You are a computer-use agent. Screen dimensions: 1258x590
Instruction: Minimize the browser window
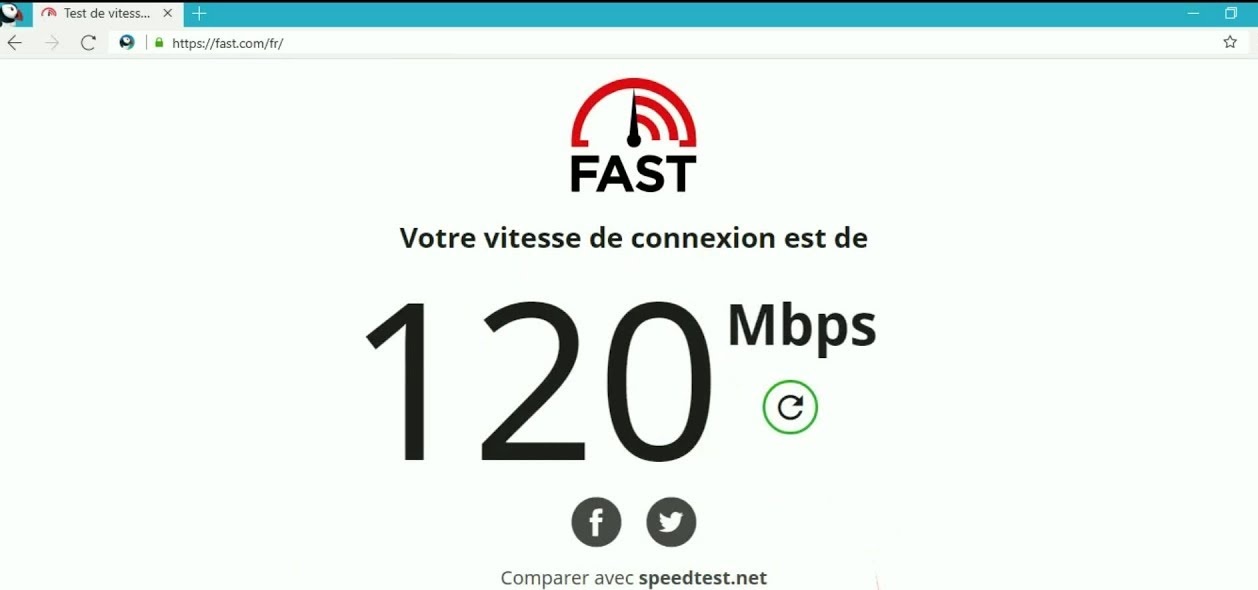click(x=1193, y=14)
